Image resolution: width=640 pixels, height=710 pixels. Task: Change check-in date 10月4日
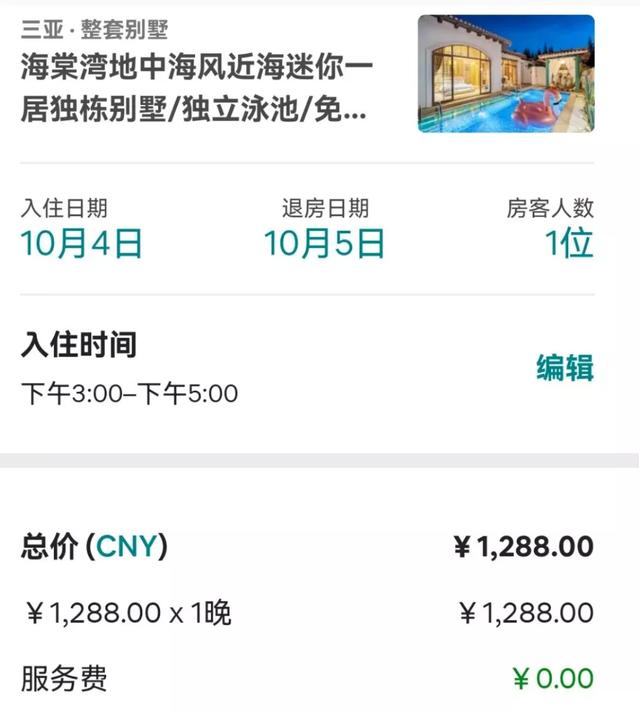coord(82,242)
